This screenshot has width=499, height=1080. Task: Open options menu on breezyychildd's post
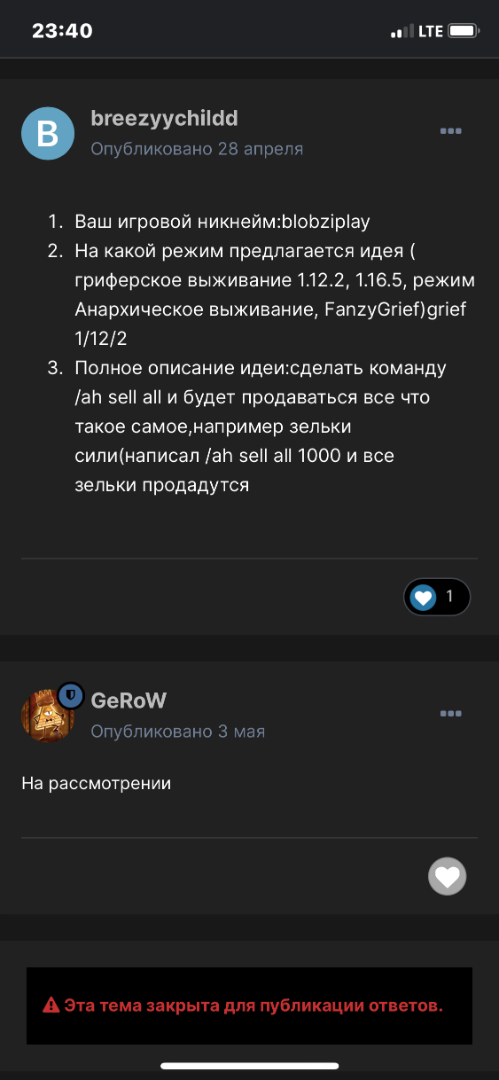[x=451, y=132]
